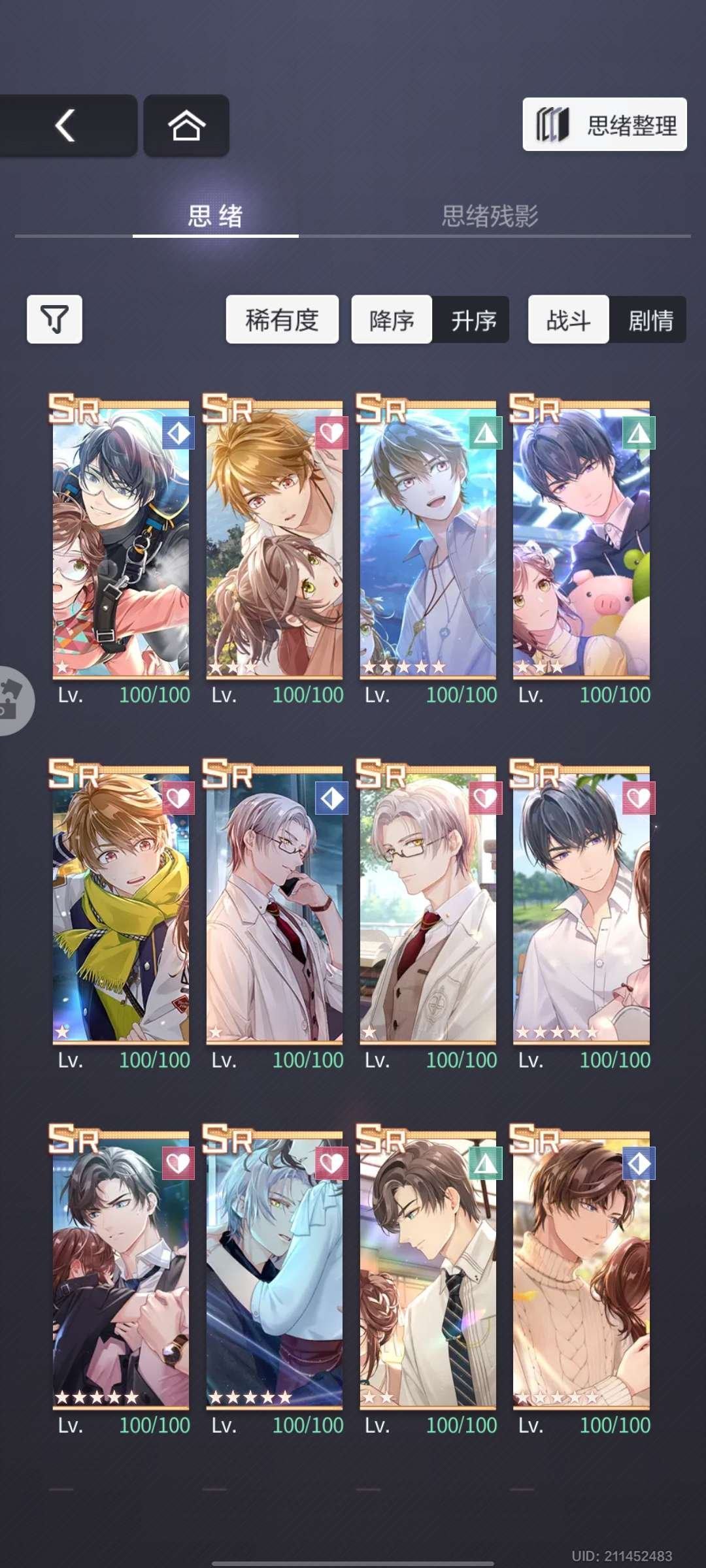The width and height of the screenshot is (706, 1568).
Task: Switch to the 思绪残影 tab
Action: (490, 216)
